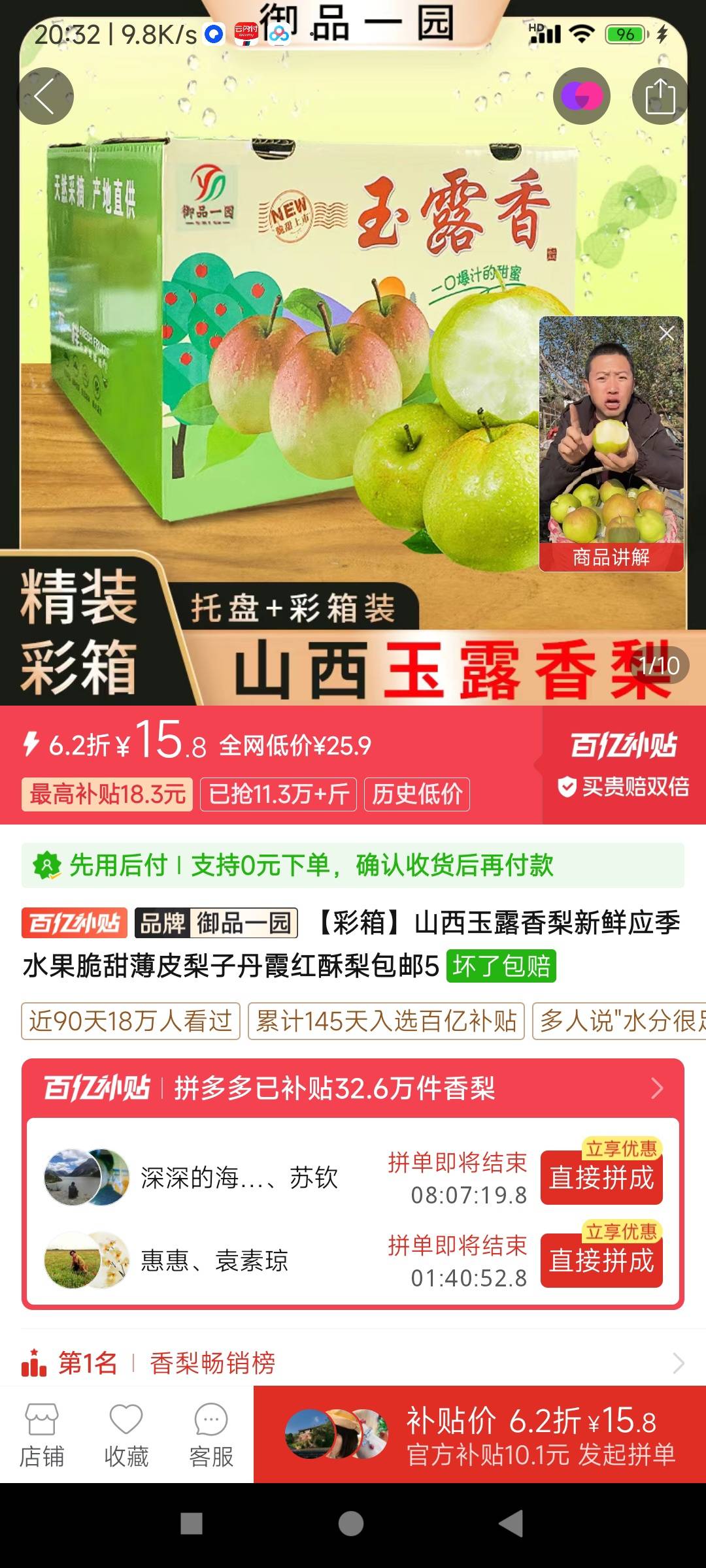Join 深深的海 and 苏钦's group via 直接拼成
Screen dimensions: 706x1568
[x=601, y=1177]
